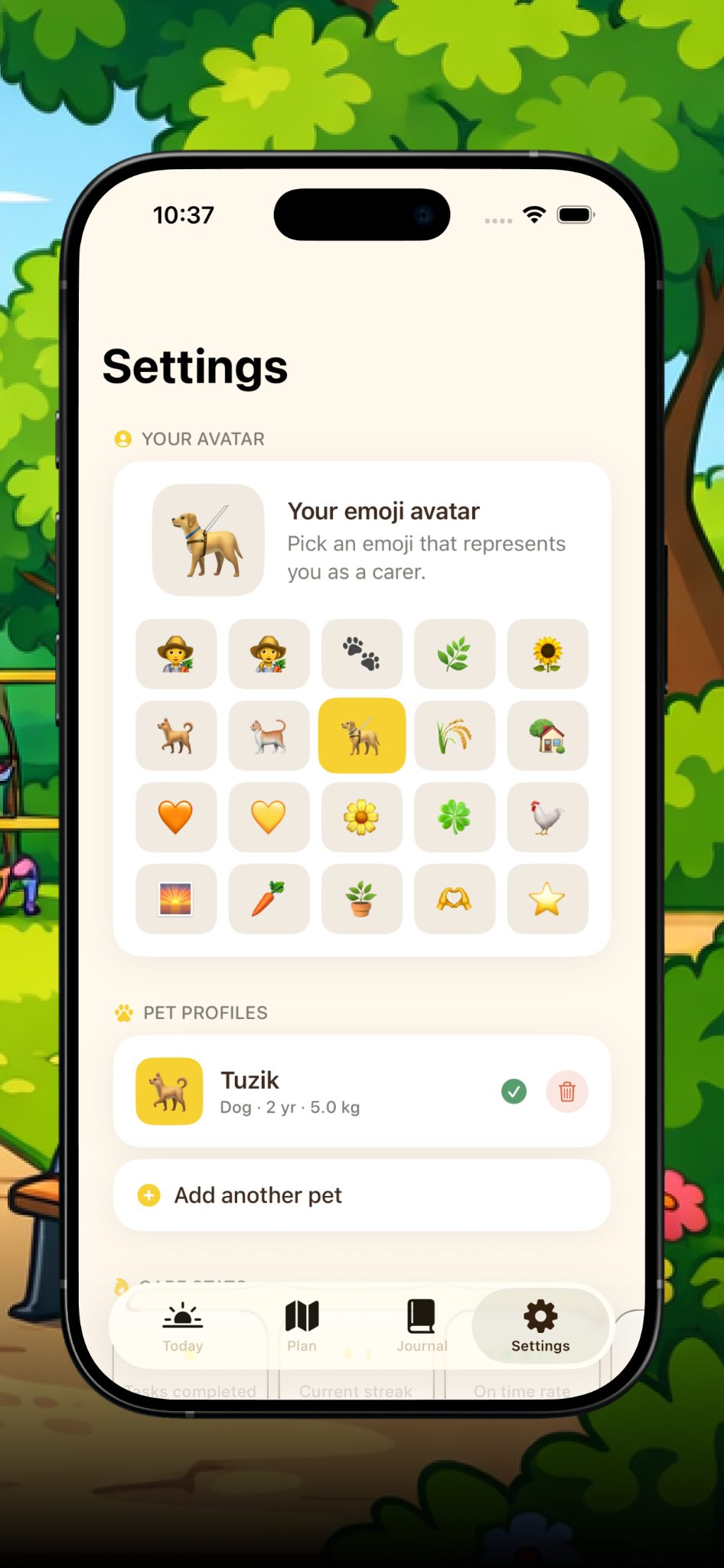Open Tuzik's pet profile entry
Screen dimensions: 724x1568
[321, 1091]
